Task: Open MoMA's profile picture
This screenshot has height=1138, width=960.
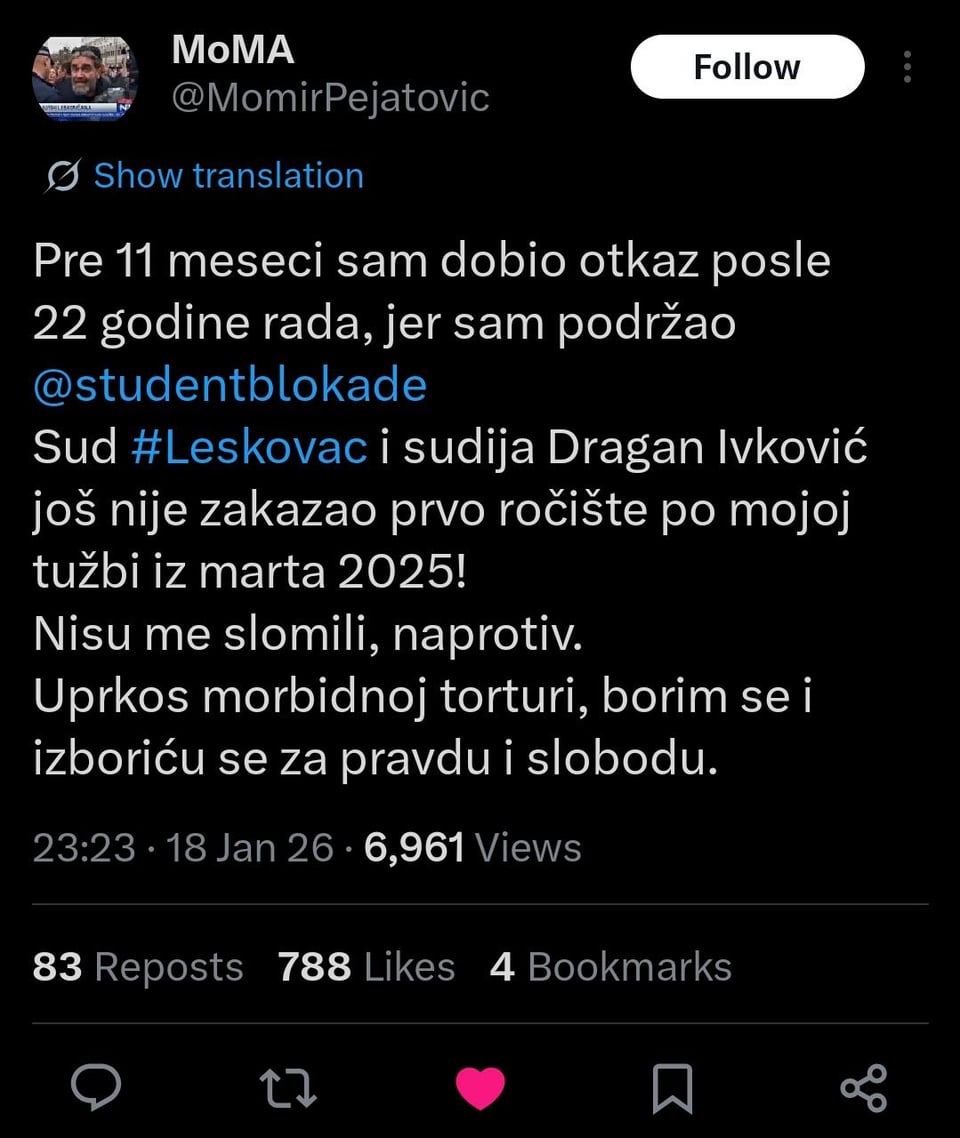Action: (85, 80)
